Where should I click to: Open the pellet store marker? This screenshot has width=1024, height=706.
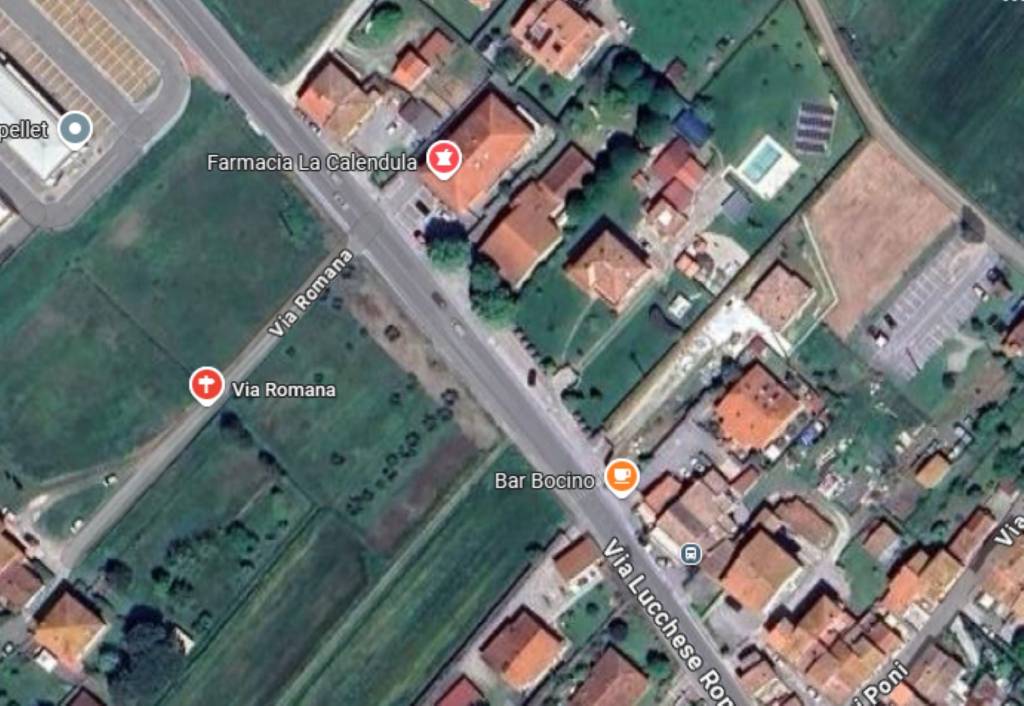coord(75,129)
